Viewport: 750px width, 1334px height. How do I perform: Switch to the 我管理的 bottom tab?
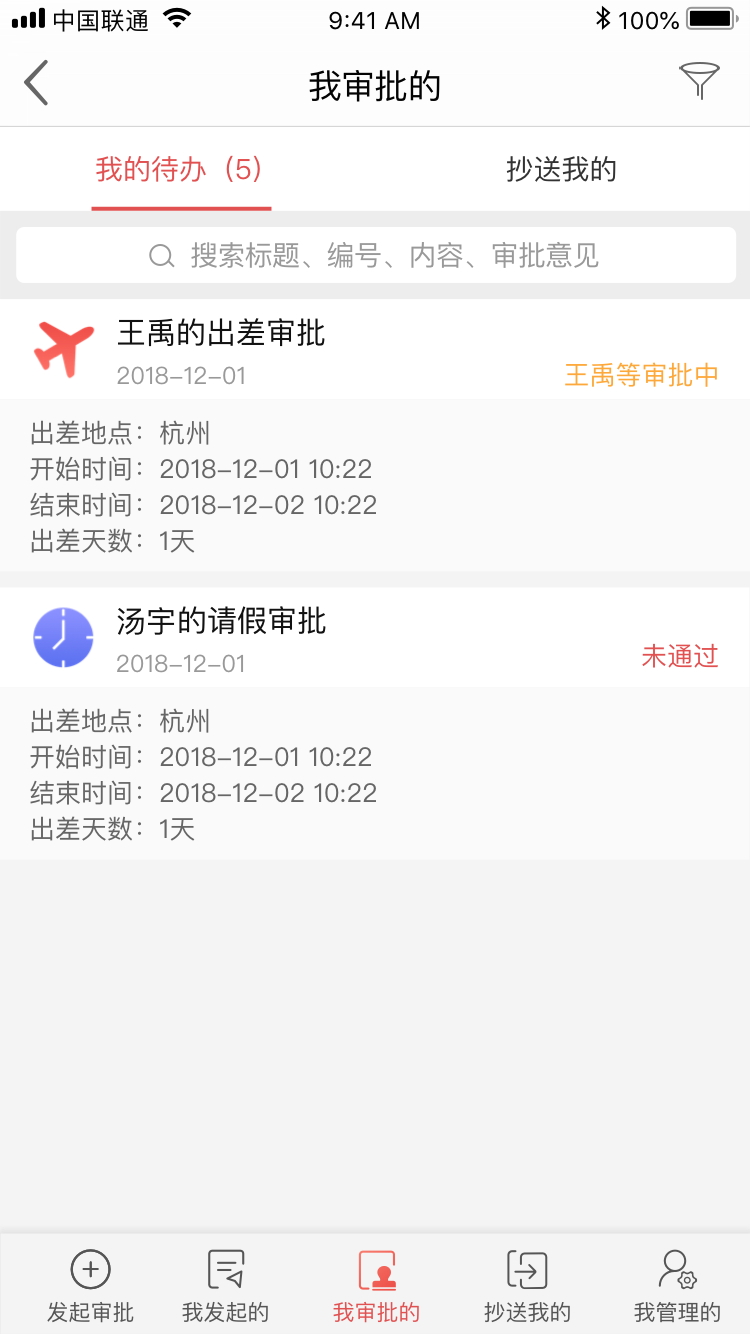677,1284
